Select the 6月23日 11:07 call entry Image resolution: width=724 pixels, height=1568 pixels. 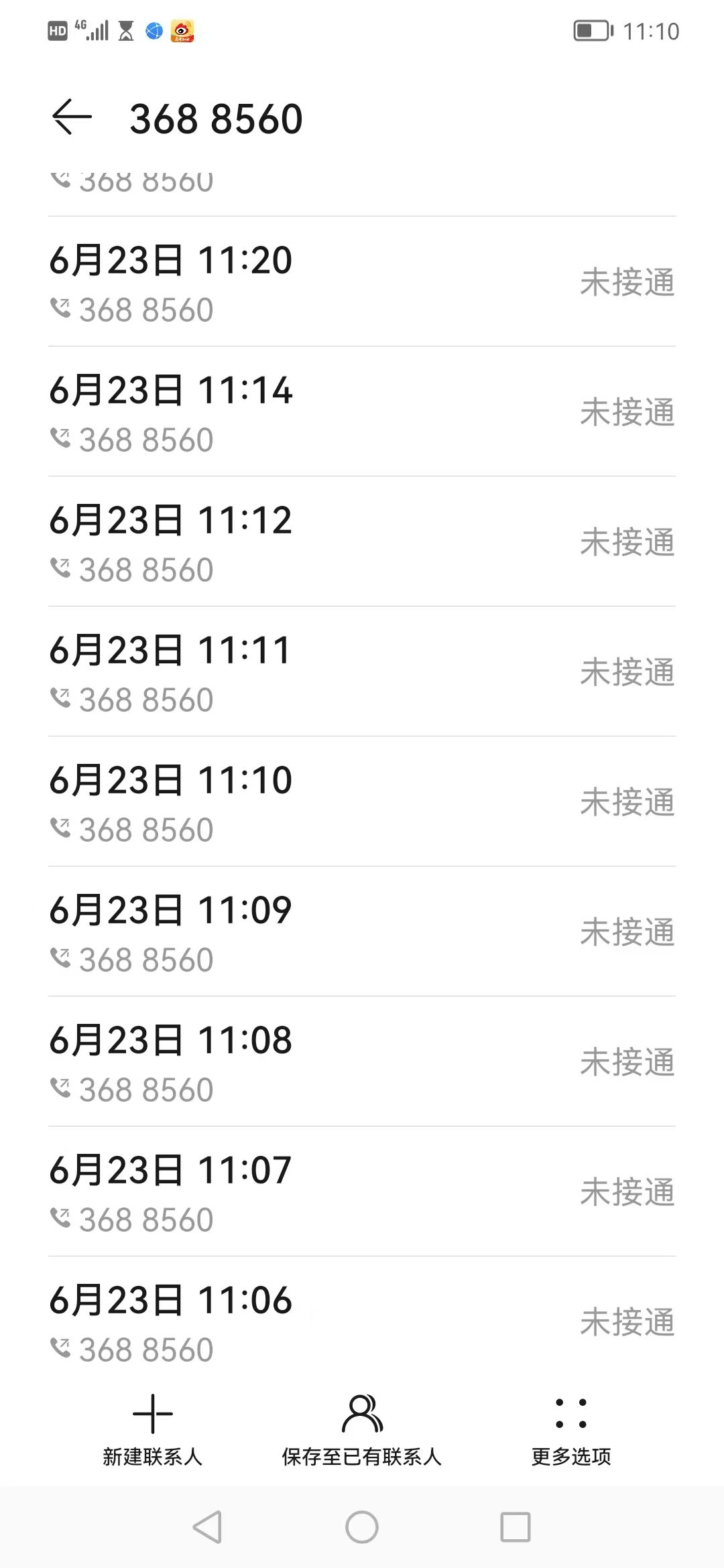362,1191
